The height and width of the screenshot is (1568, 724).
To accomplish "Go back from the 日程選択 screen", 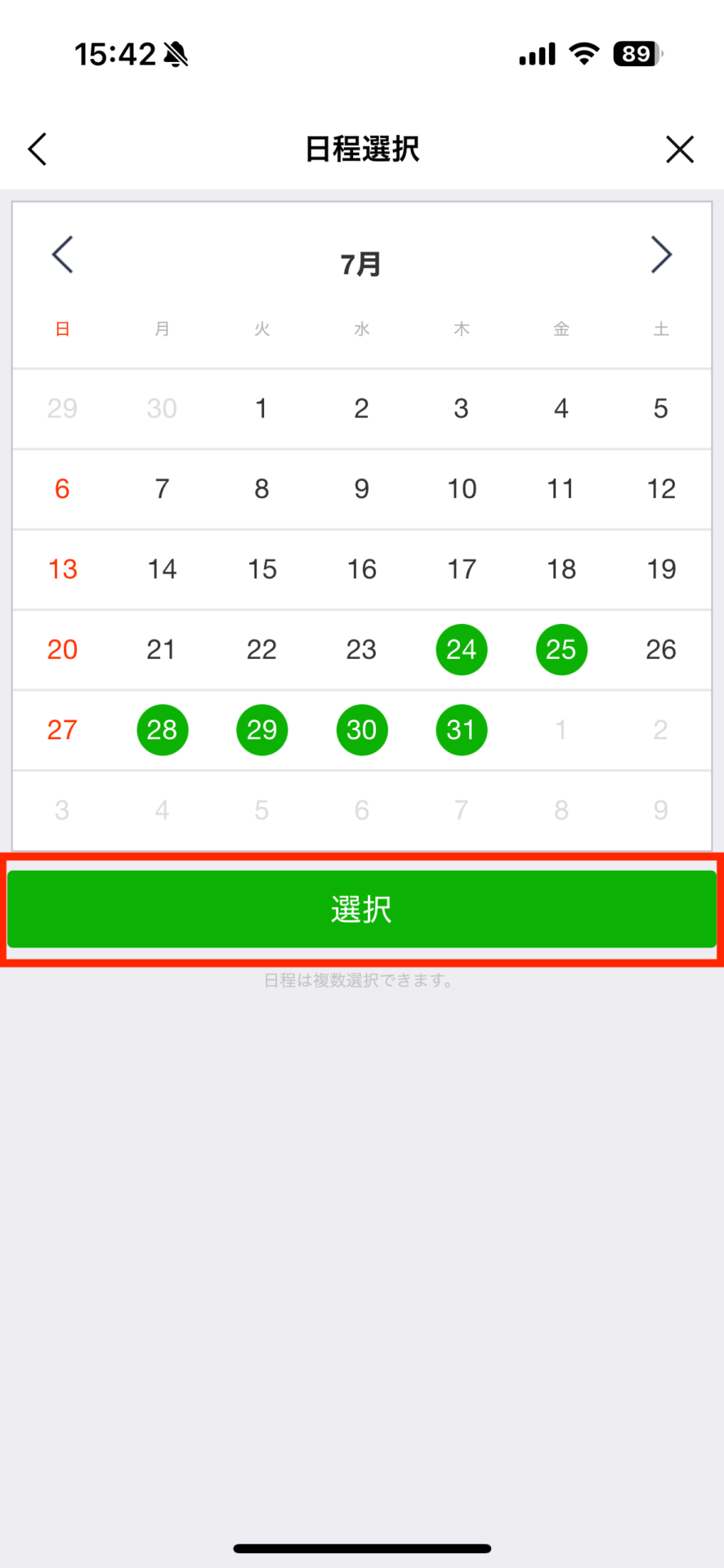I will [38, 149].
